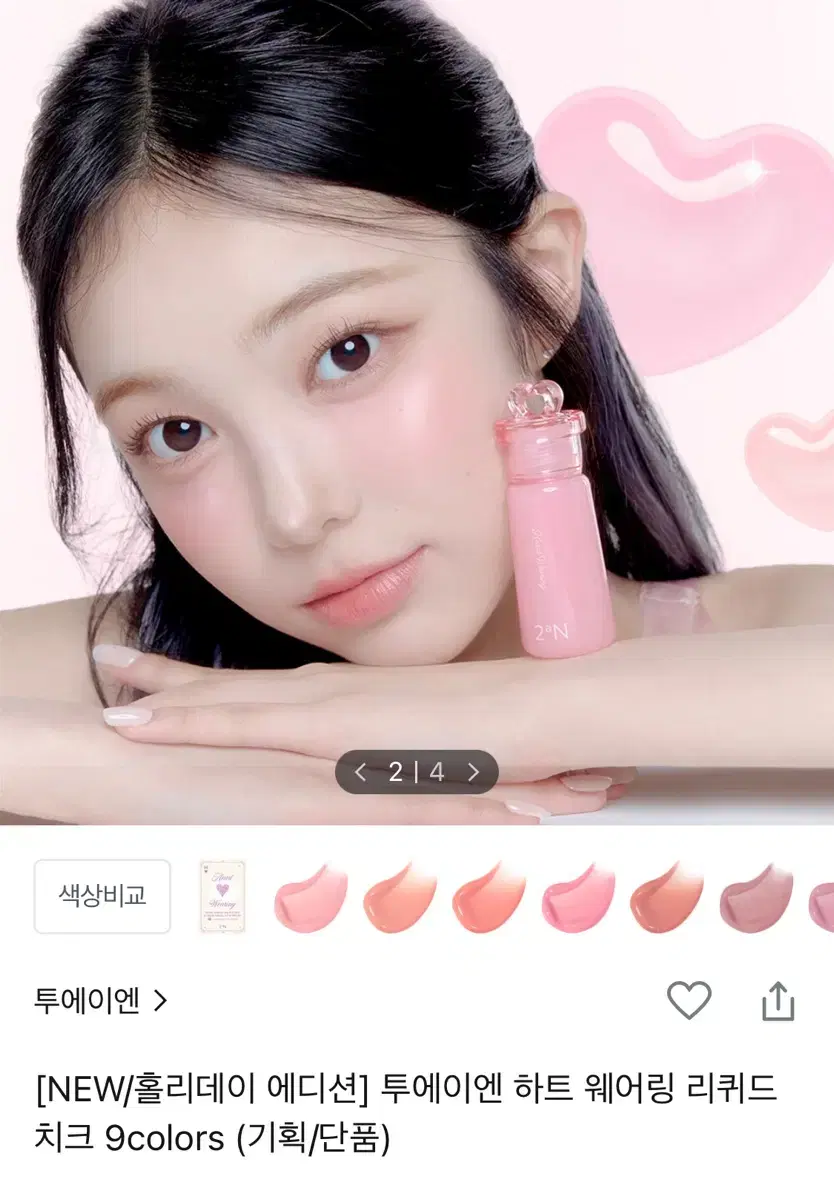
Task: Open the second carousel photo of the model
Action: coord(417,400)
